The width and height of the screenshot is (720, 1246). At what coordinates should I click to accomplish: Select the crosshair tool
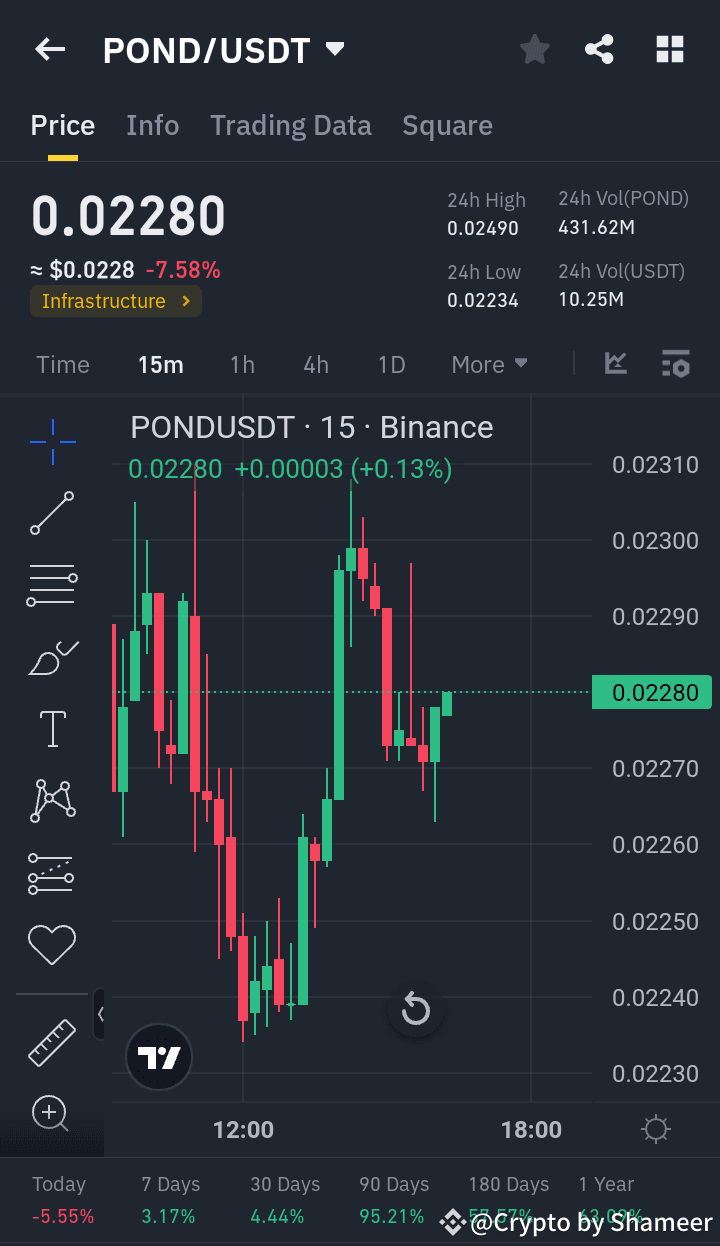(52, 440)
